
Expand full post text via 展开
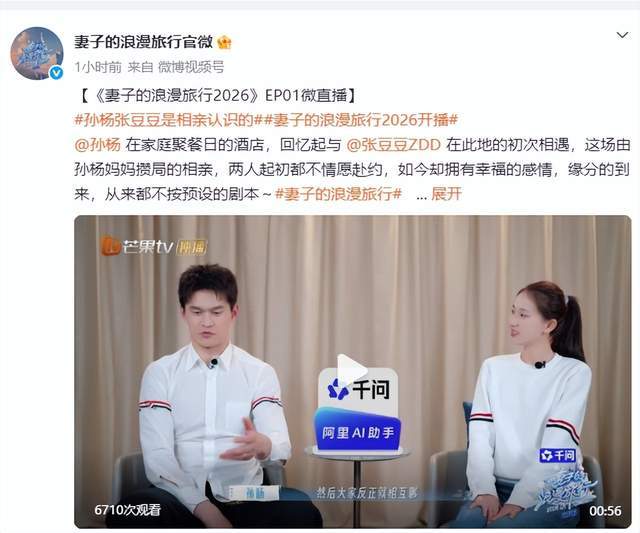pyautogui.click(x=446, y=194)
